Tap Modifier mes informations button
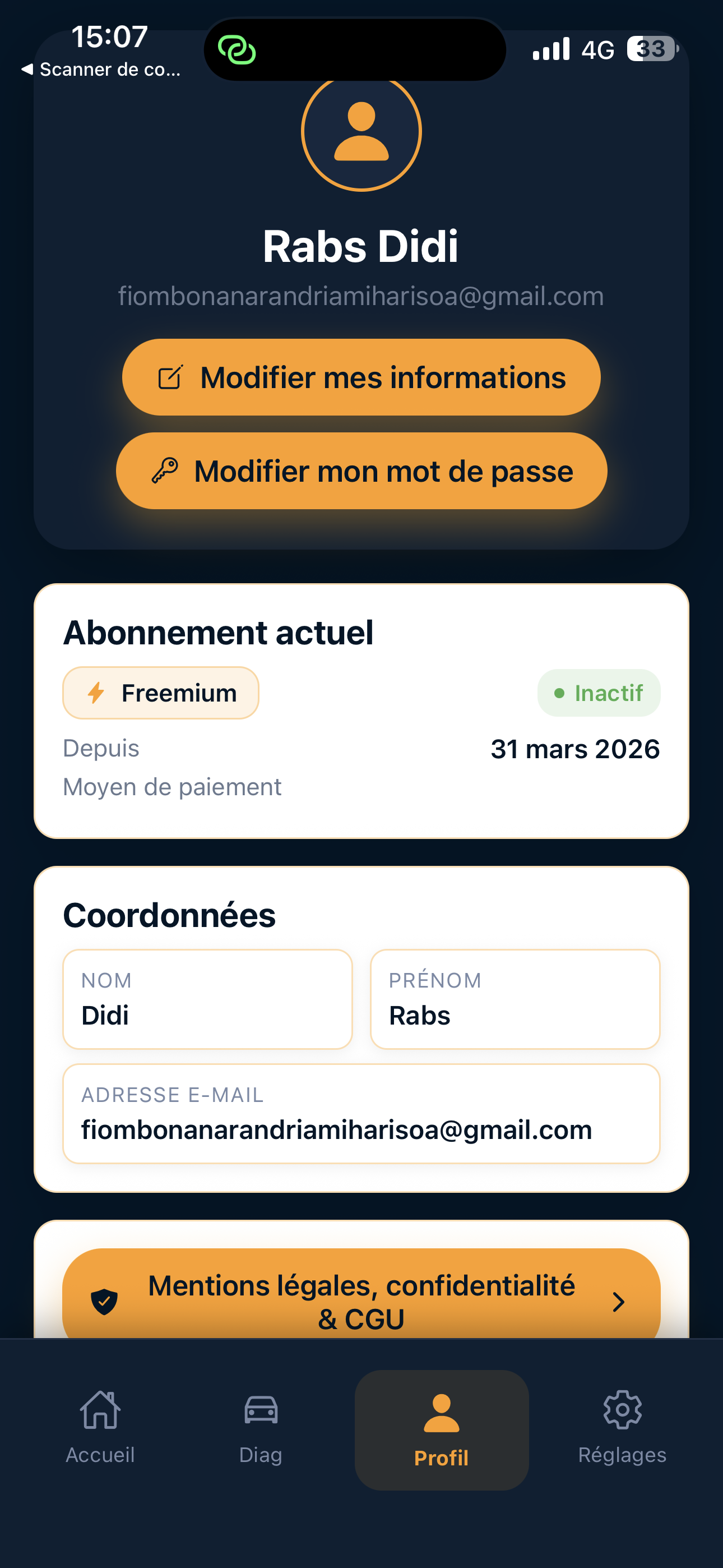Image resolution: width=723 pixels, height=1568 pixels. click(361, 377)
